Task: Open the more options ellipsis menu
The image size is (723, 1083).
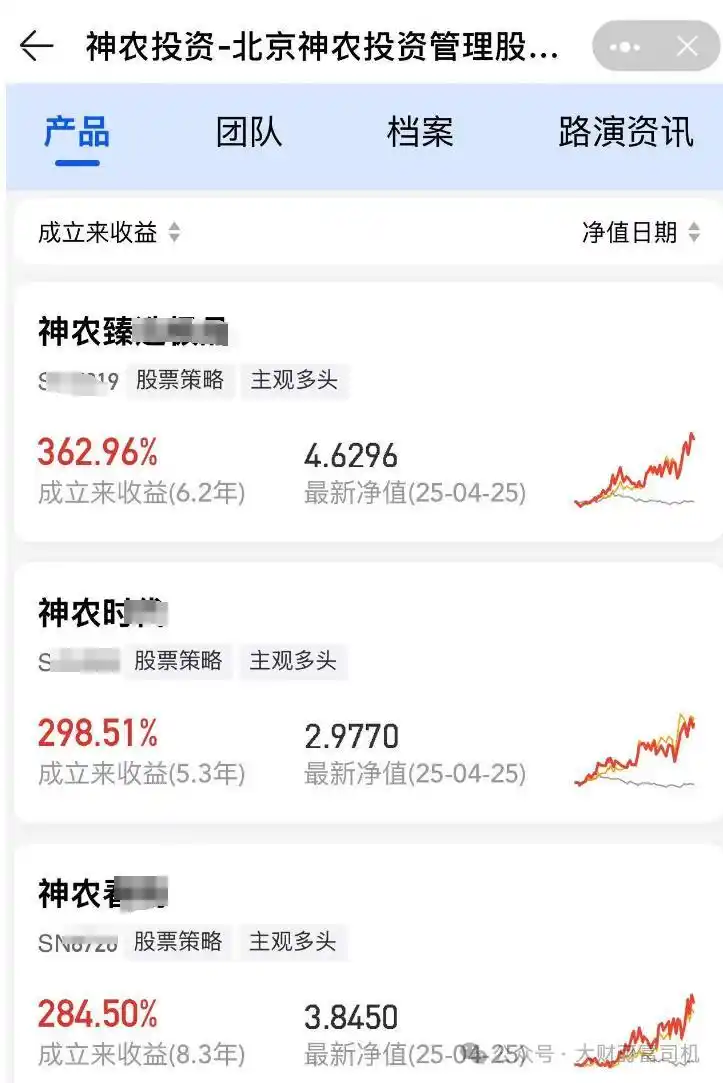Action: (627, 45)
